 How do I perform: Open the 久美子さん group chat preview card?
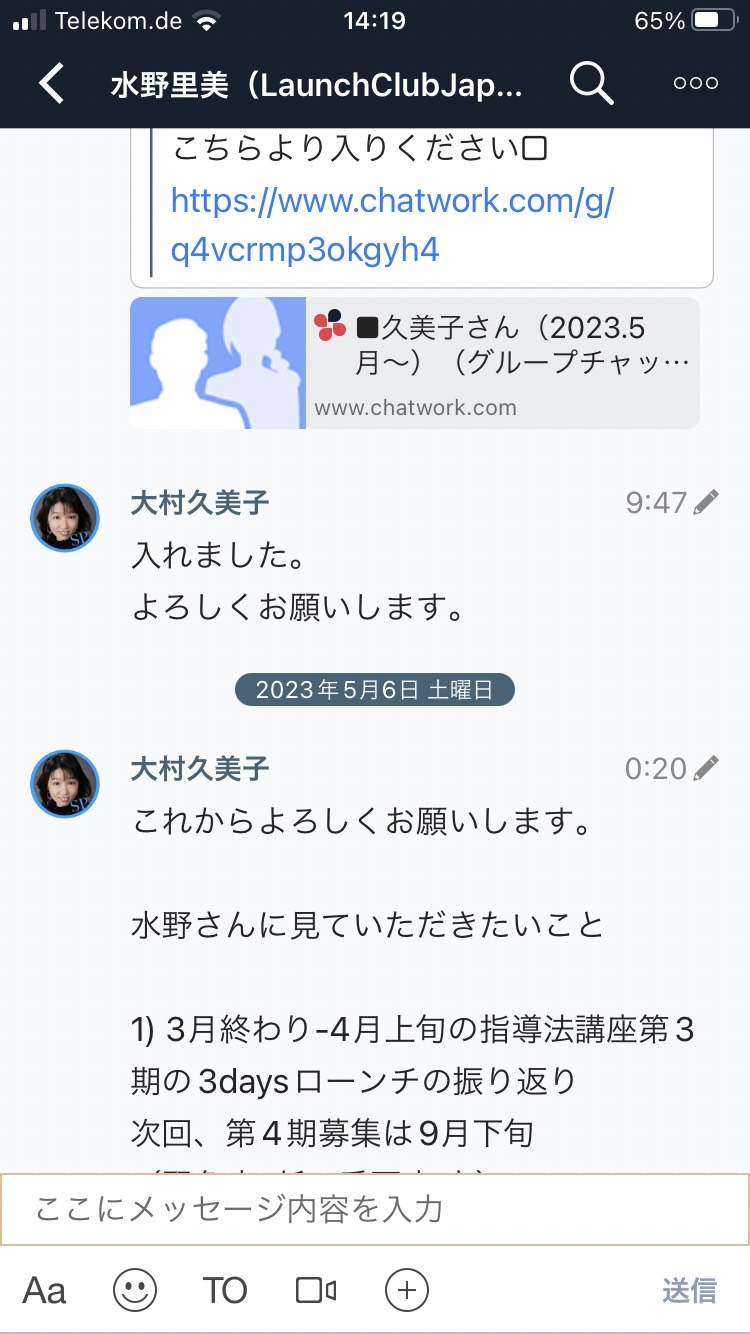click(x=415, y=363)
